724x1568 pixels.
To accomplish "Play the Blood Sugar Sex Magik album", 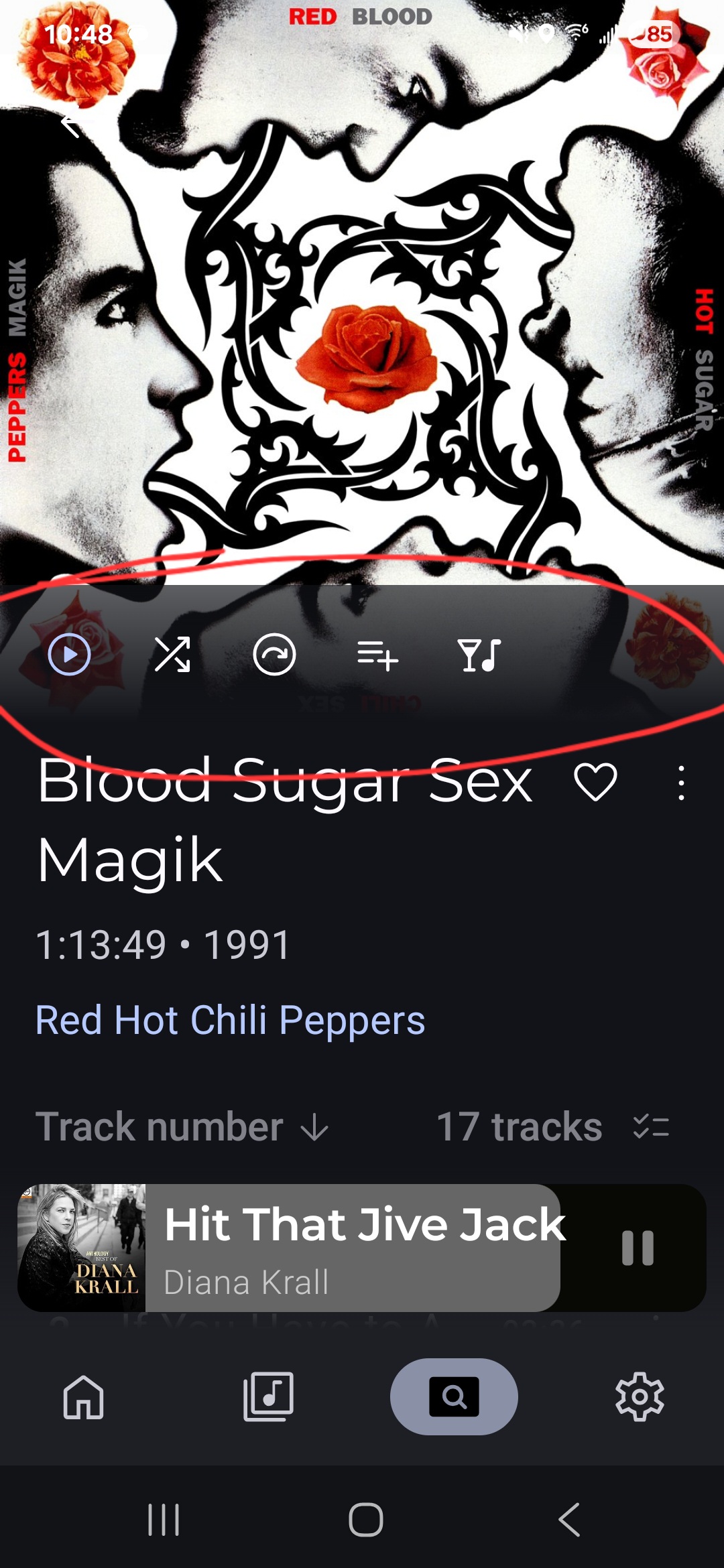I will 69,655.
